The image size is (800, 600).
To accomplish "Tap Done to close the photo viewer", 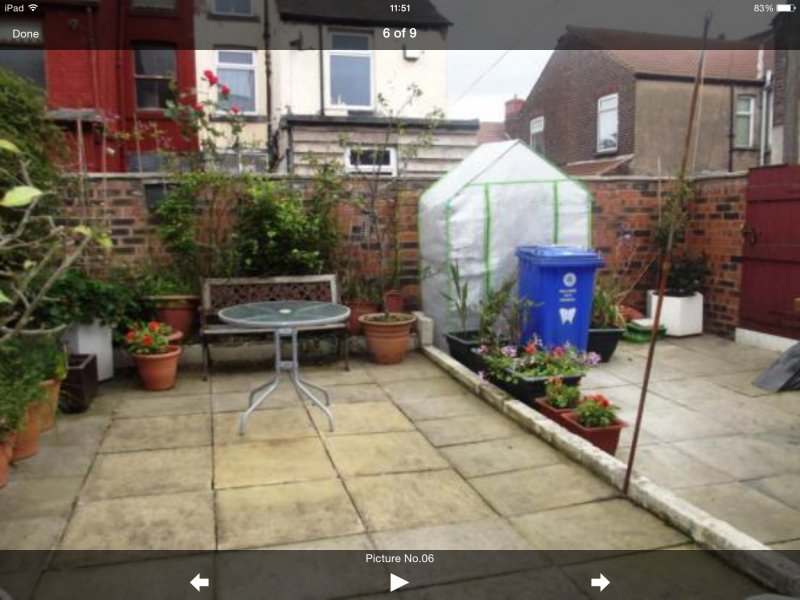I will [26, 34].
